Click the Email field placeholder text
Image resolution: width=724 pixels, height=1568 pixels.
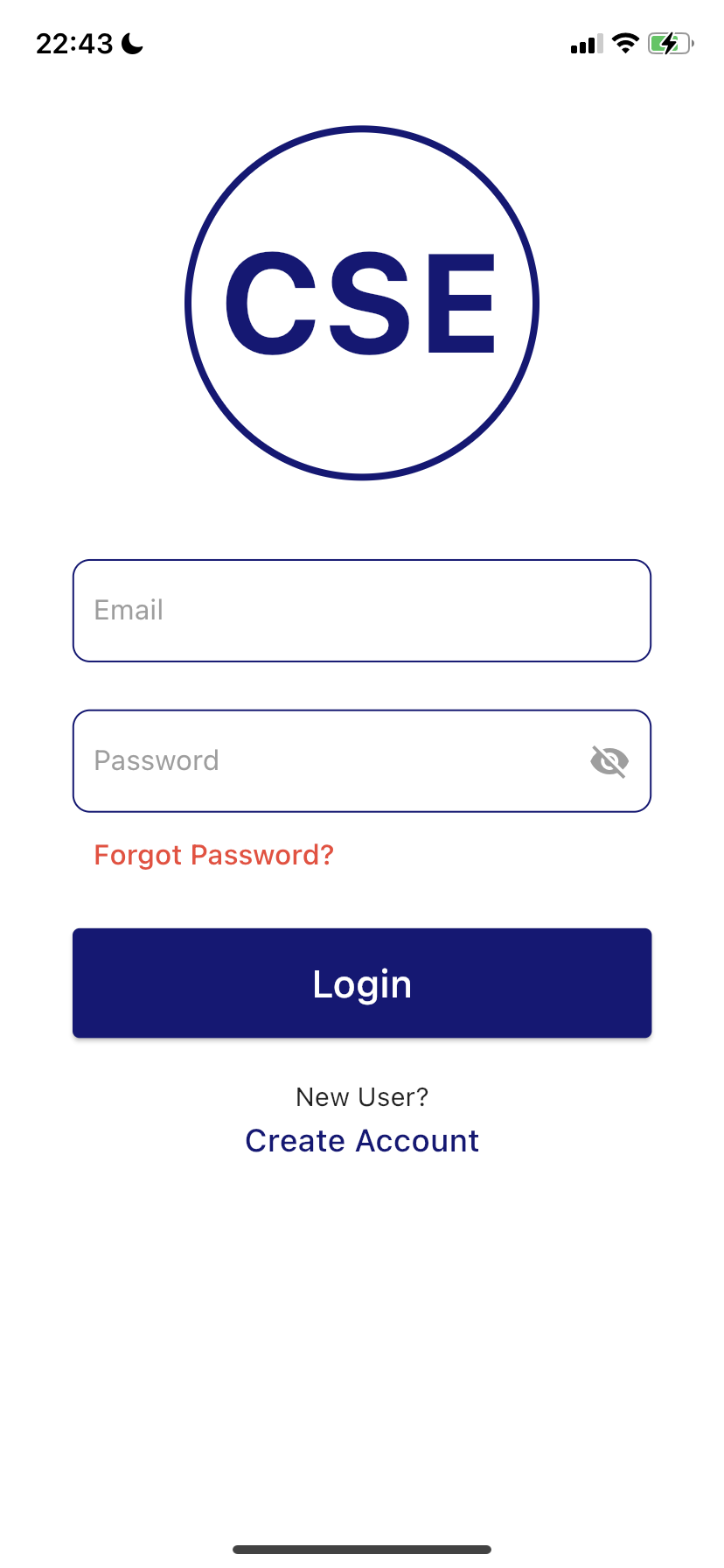(129, 610)
